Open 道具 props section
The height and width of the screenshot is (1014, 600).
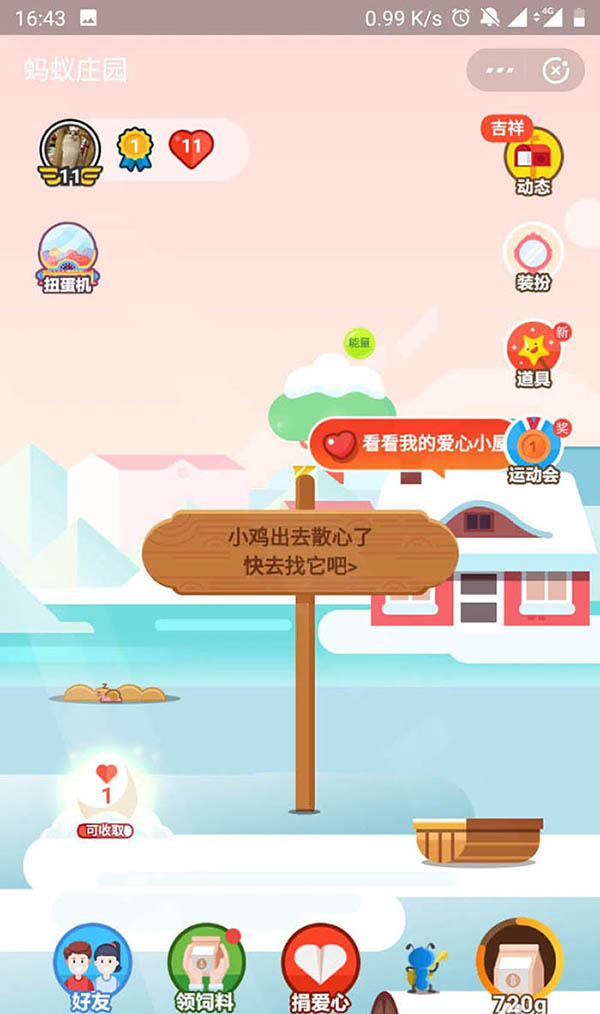[x=533, y=353]
